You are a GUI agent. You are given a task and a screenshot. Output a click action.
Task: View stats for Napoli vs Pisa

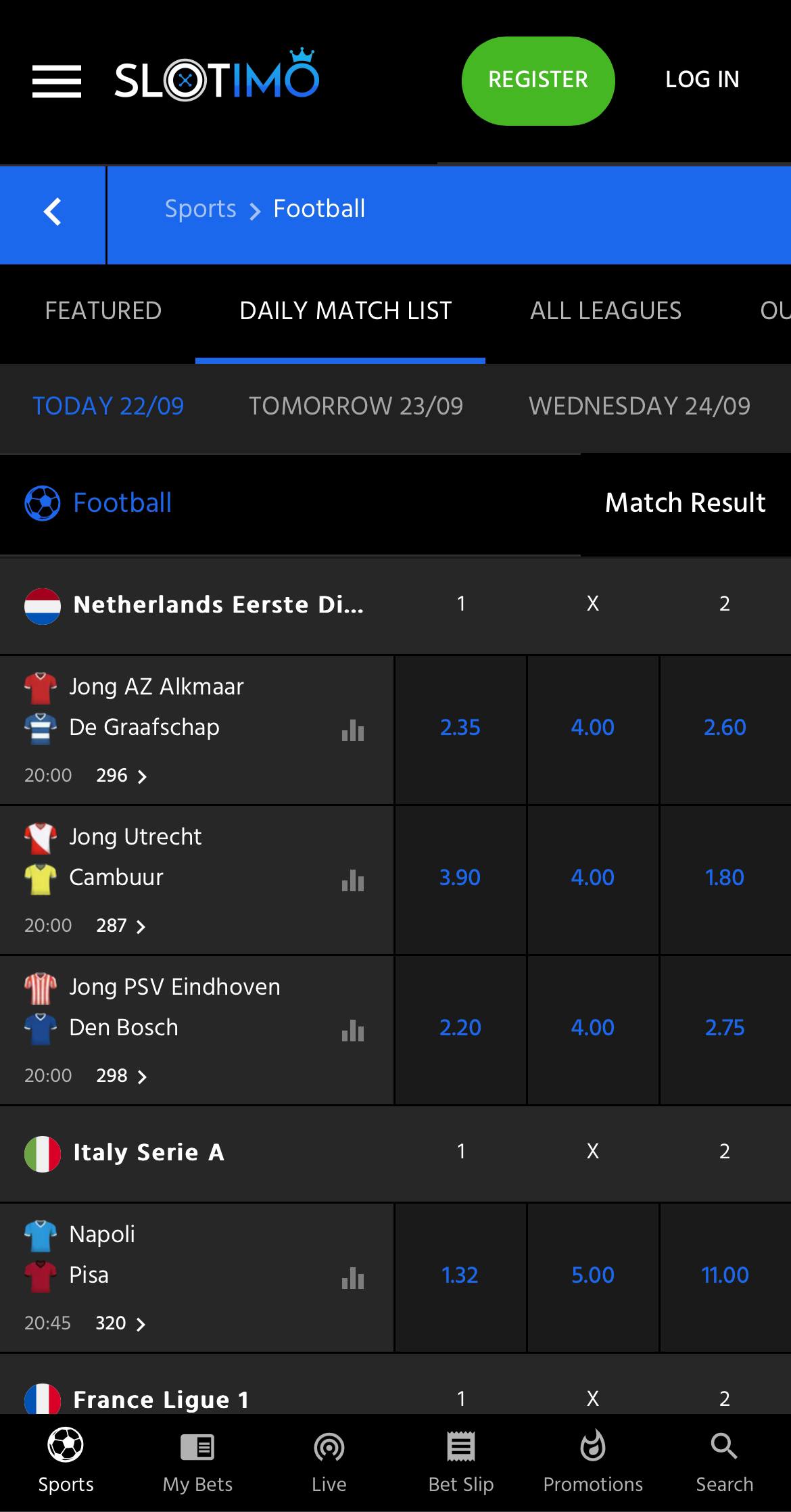click(353, 1279)
